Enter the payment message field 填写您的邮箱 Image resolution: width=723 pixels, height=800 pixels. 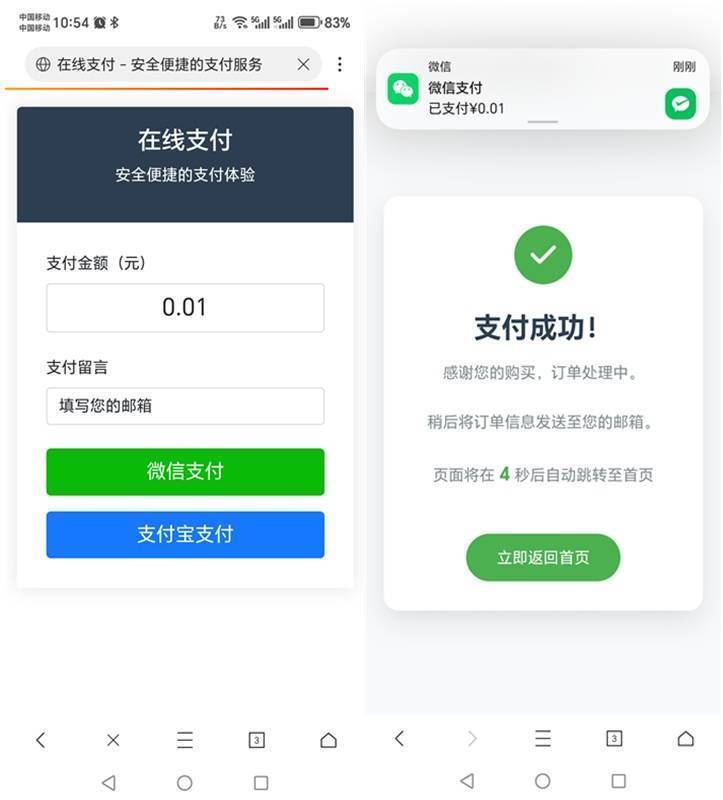(x=185, y=406)
